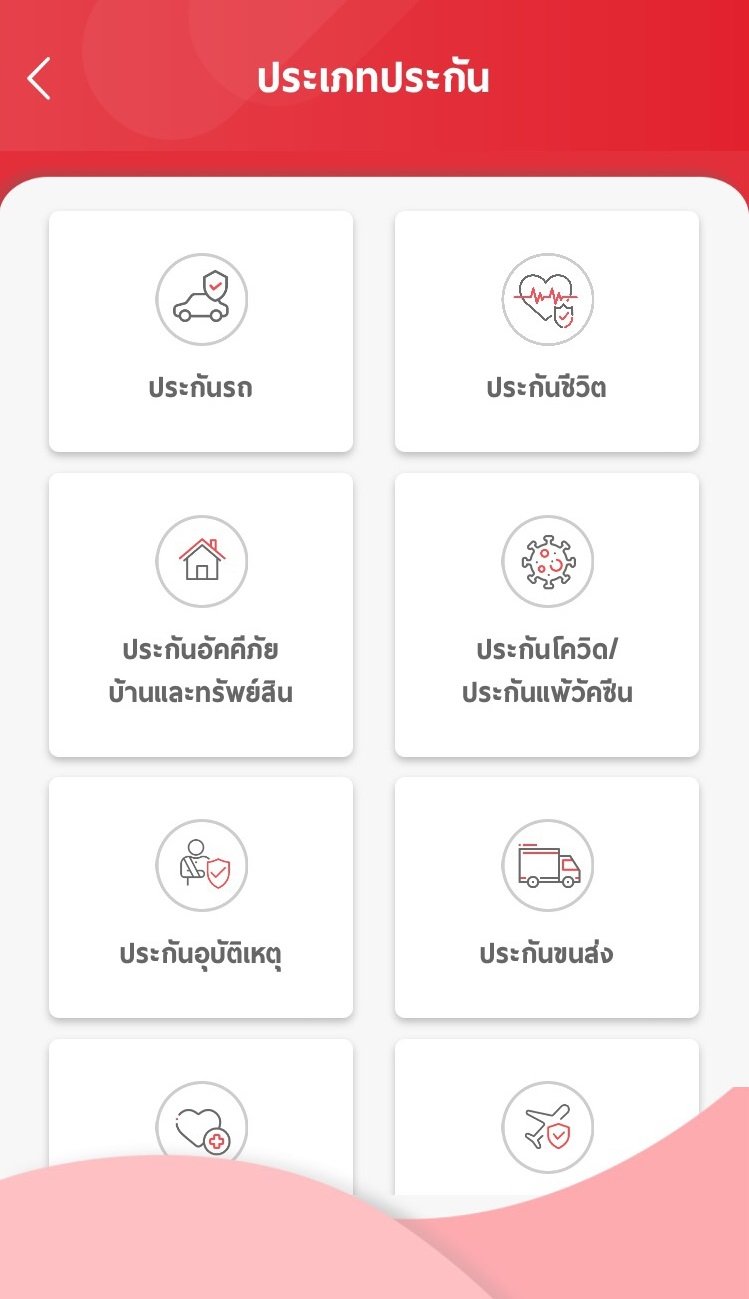Open the ประกันโควิด/ประกันแพ้วัคซีน card
Viewport: 749px width, 1299px height.
[x=547, y=613]
